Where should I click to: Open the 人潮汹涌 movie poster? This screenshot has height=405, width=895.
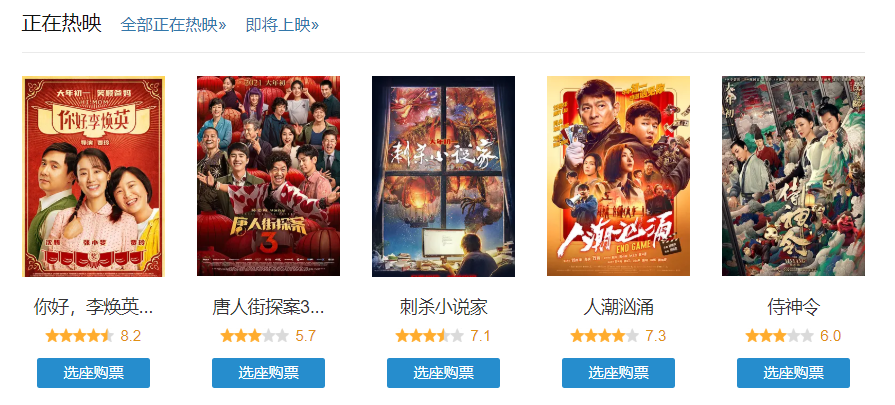618,176
